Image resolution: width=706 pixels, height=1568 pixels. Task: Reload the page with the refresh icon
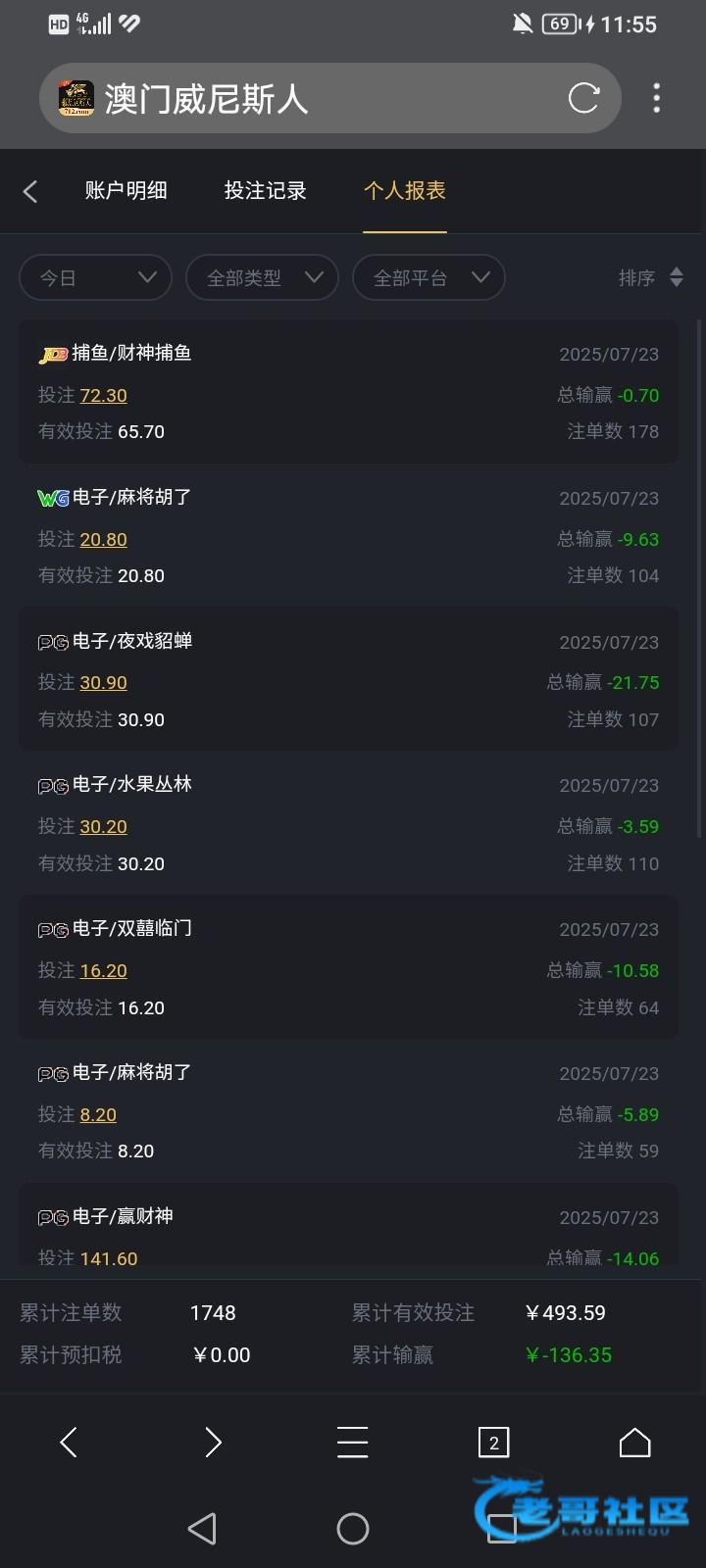[x=583, y=98]
